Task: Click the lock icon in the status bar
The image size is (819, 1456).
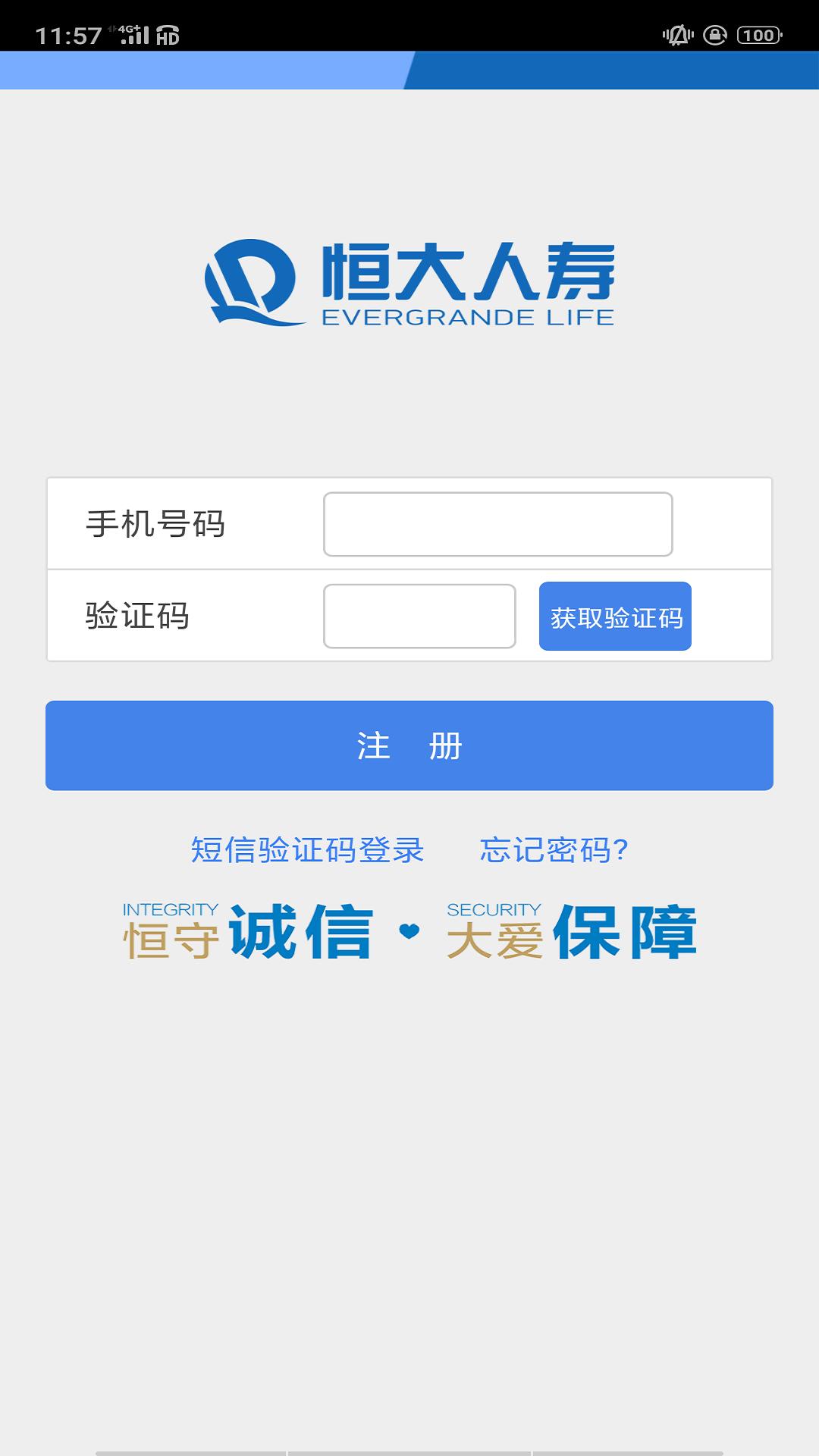Action: click(715, 34)
